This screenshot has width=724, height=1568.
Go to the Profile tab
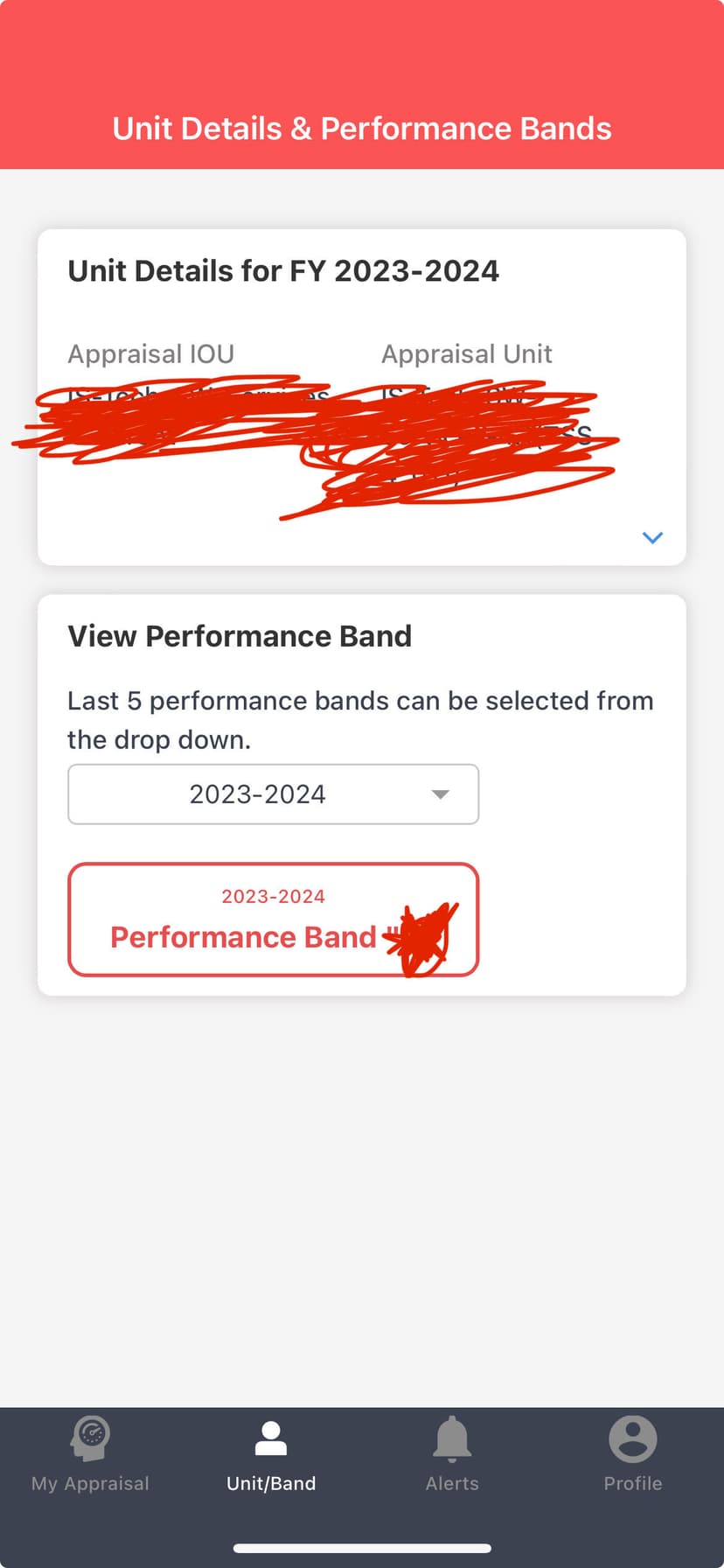[x=632, y=1455]
